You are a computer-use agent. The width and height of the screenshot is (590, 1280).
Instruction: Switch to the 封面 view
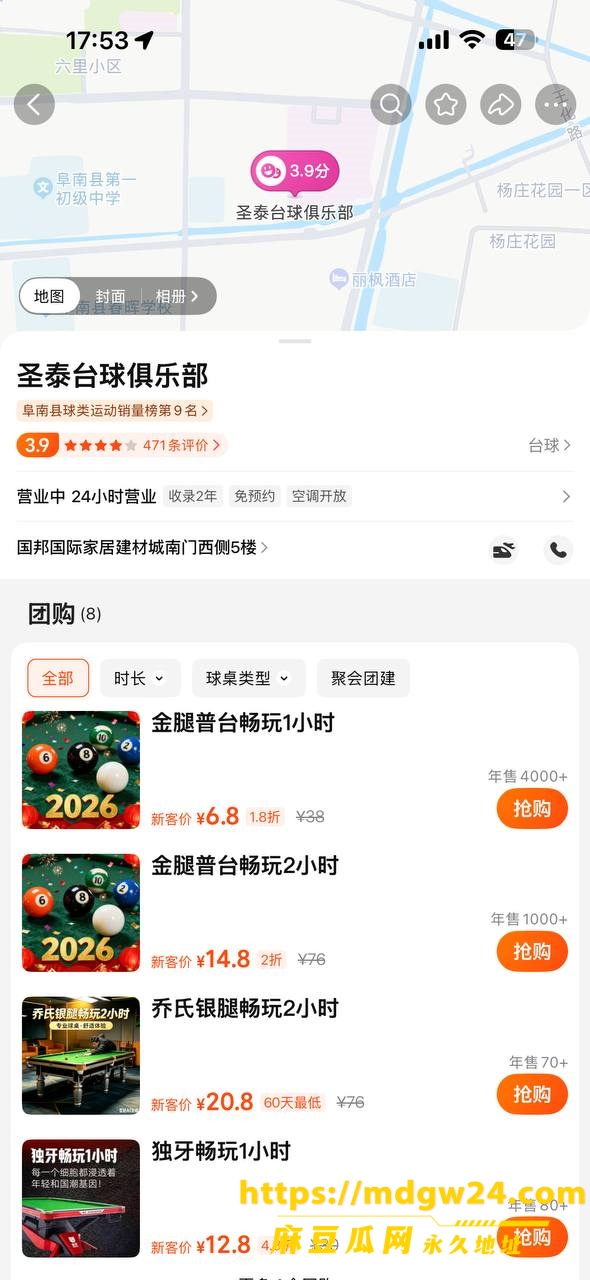click(110, 296)
